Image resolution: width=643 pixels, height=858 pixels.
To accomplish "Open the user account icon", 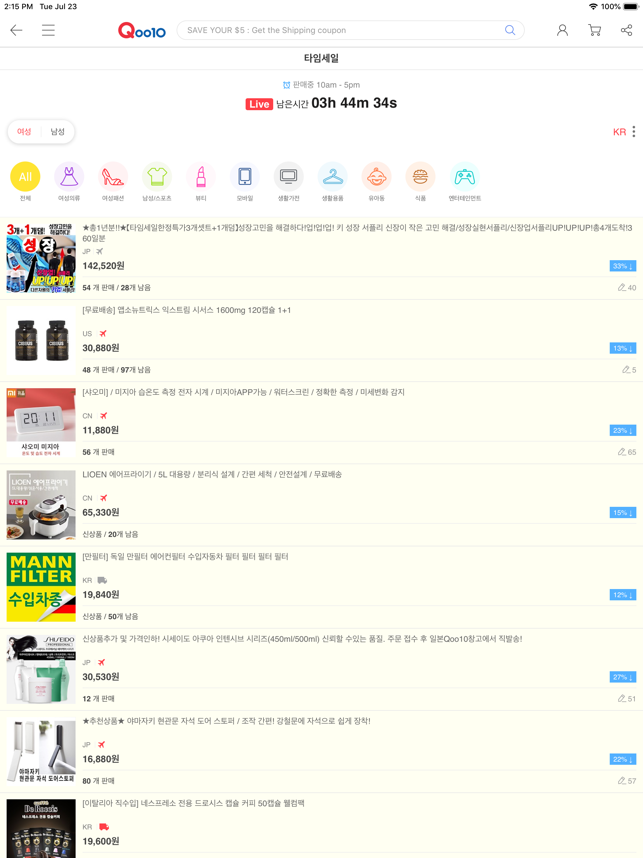I will click(x=562, y=30).
